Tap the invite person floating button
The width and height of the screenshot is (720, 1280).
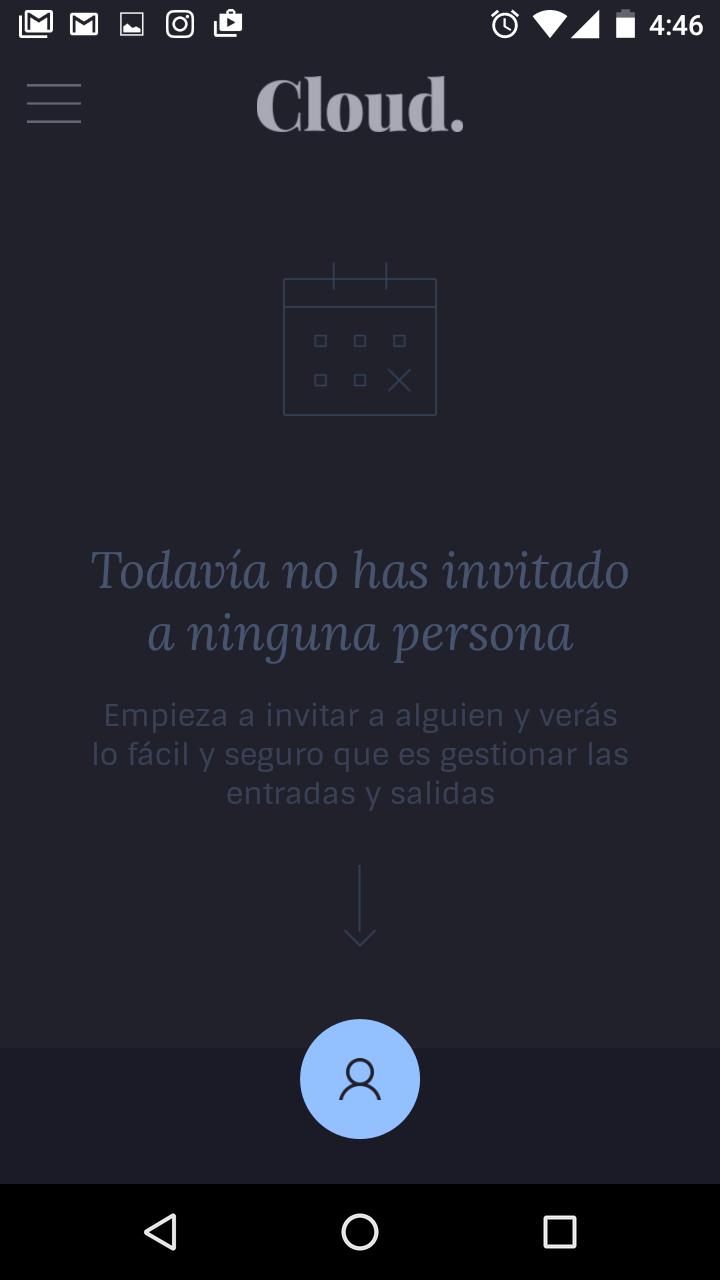(360, 1079)
